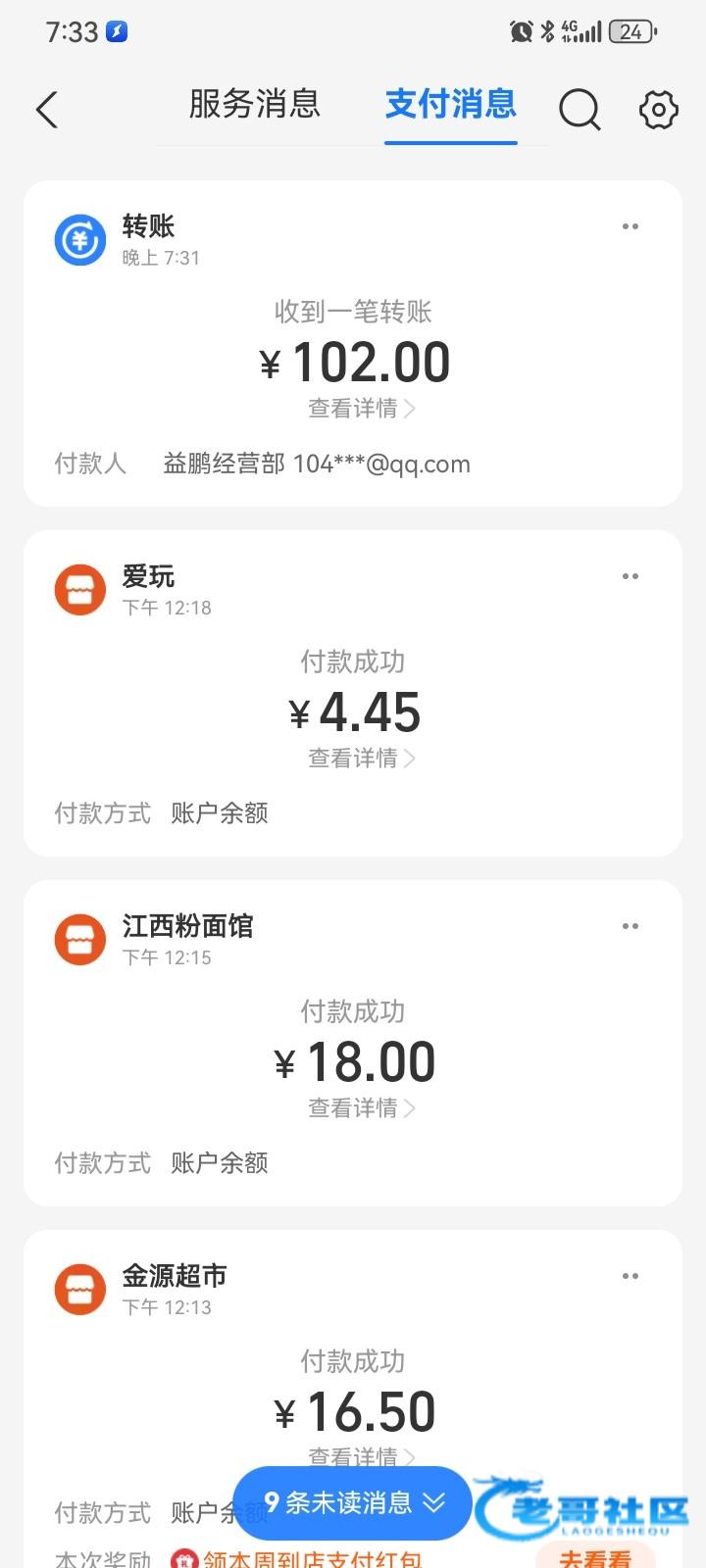Open message settings gear
The width and height of the screenshot is (706, 1568).
pos(658,109)
